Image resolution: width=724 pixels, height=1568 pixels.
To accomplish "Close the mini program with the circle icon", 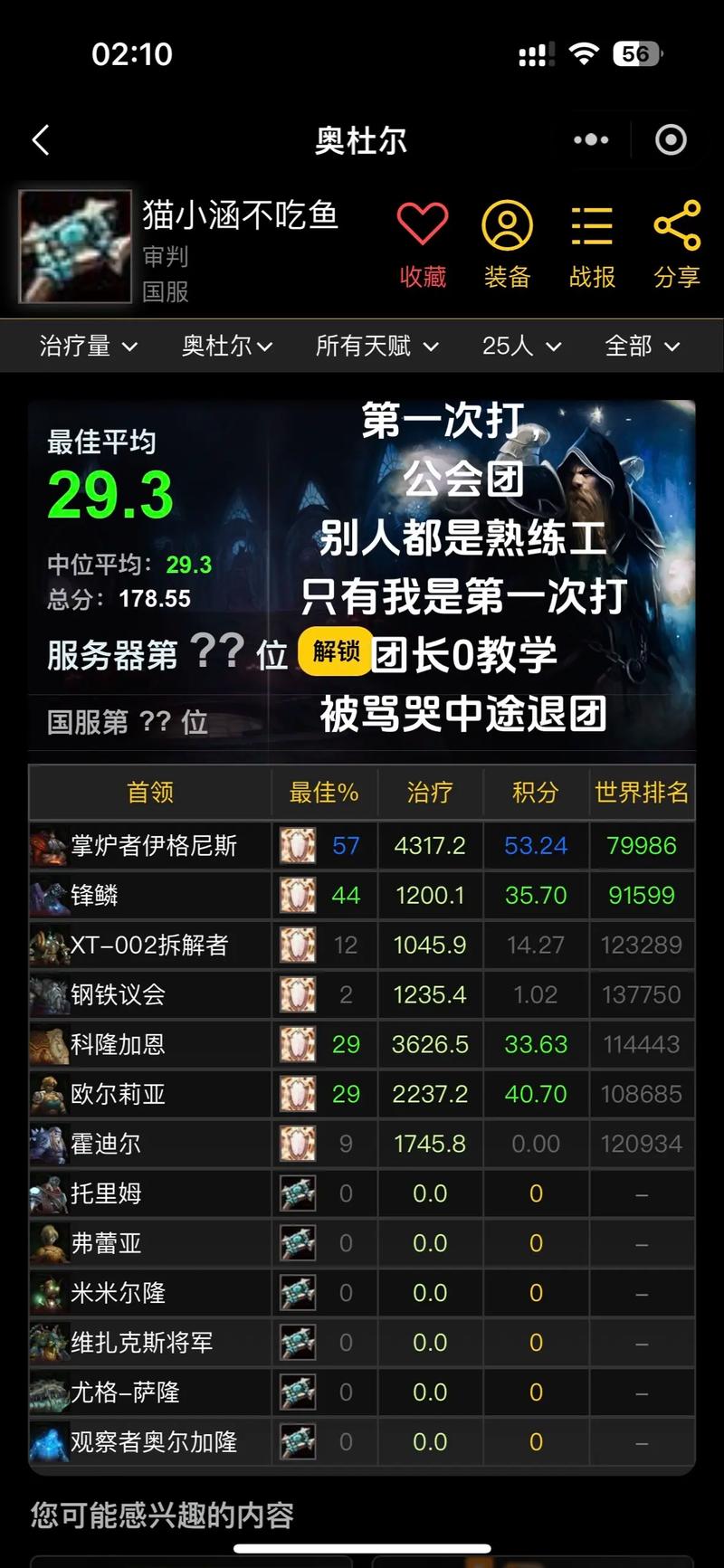I will (x=671, y=140).
